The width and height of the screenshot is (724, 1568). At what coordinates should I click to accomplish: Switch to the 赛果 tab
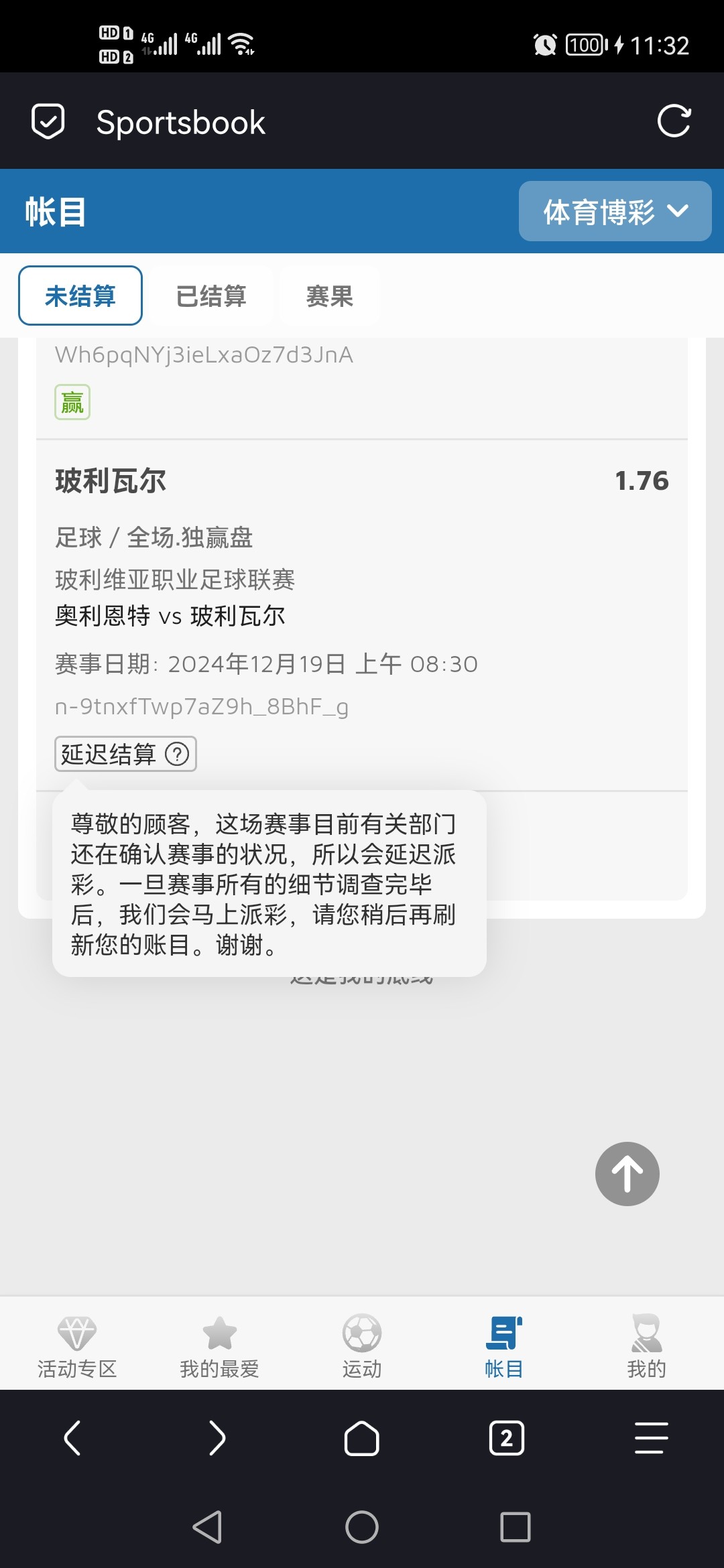tap(329, 296)
